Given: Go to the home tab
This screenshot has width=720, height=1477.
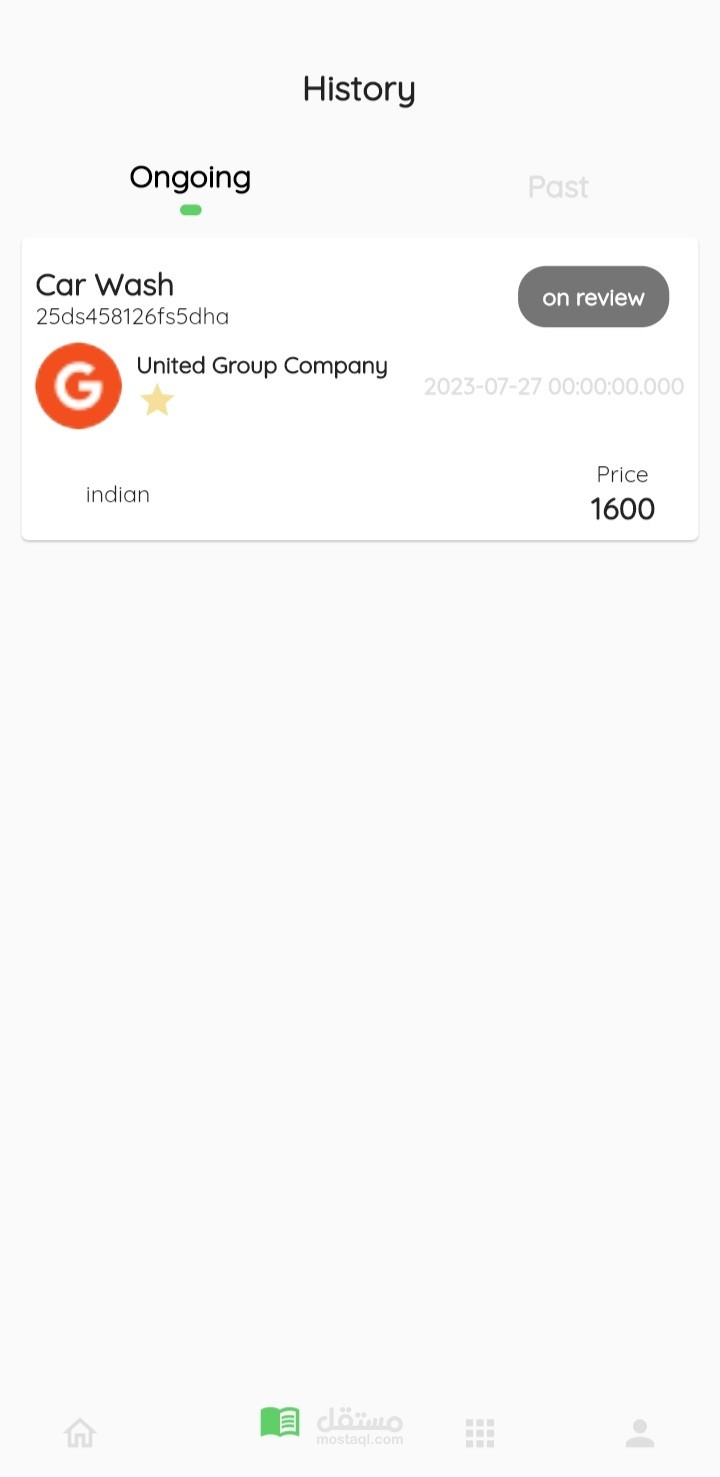Looking at the screenshot, I should (x=80, y=1433).
